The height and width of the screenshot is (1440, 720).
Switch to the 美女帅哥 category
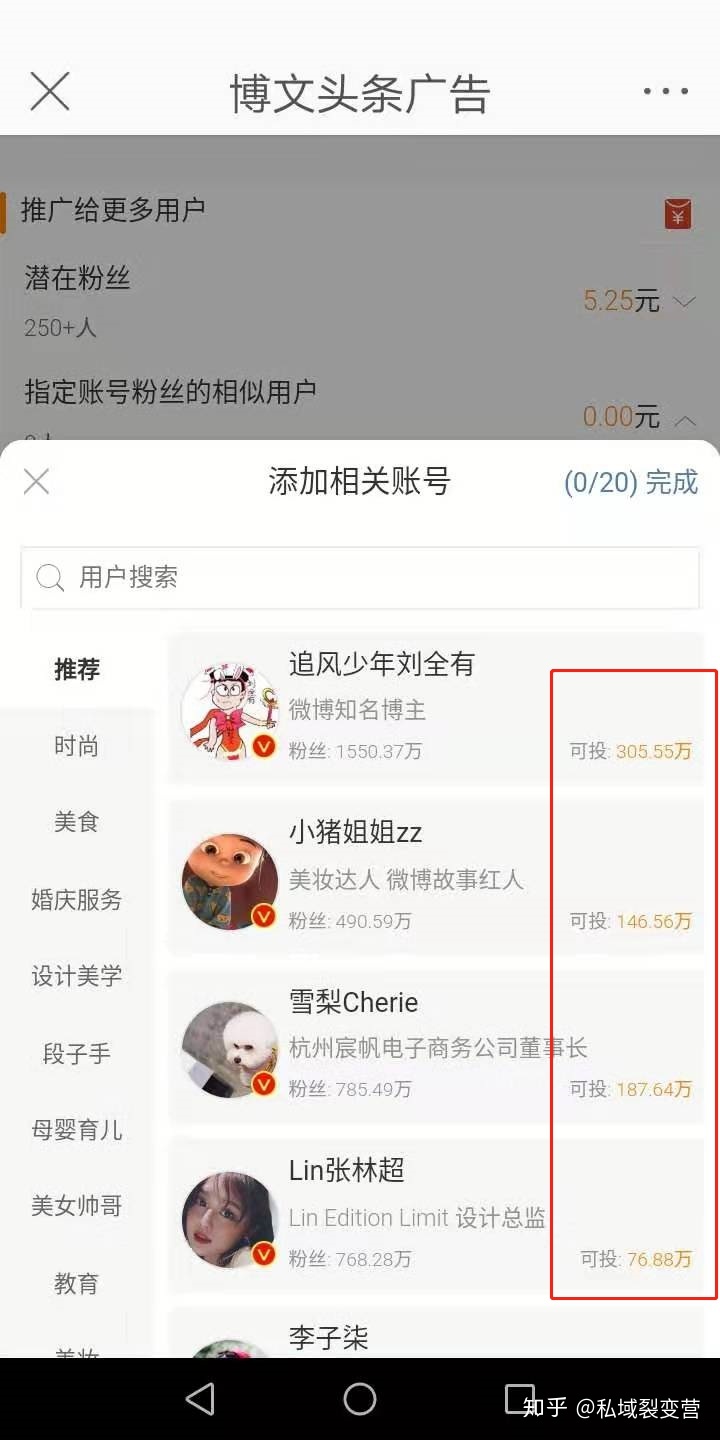click(x=77, y=1206)
